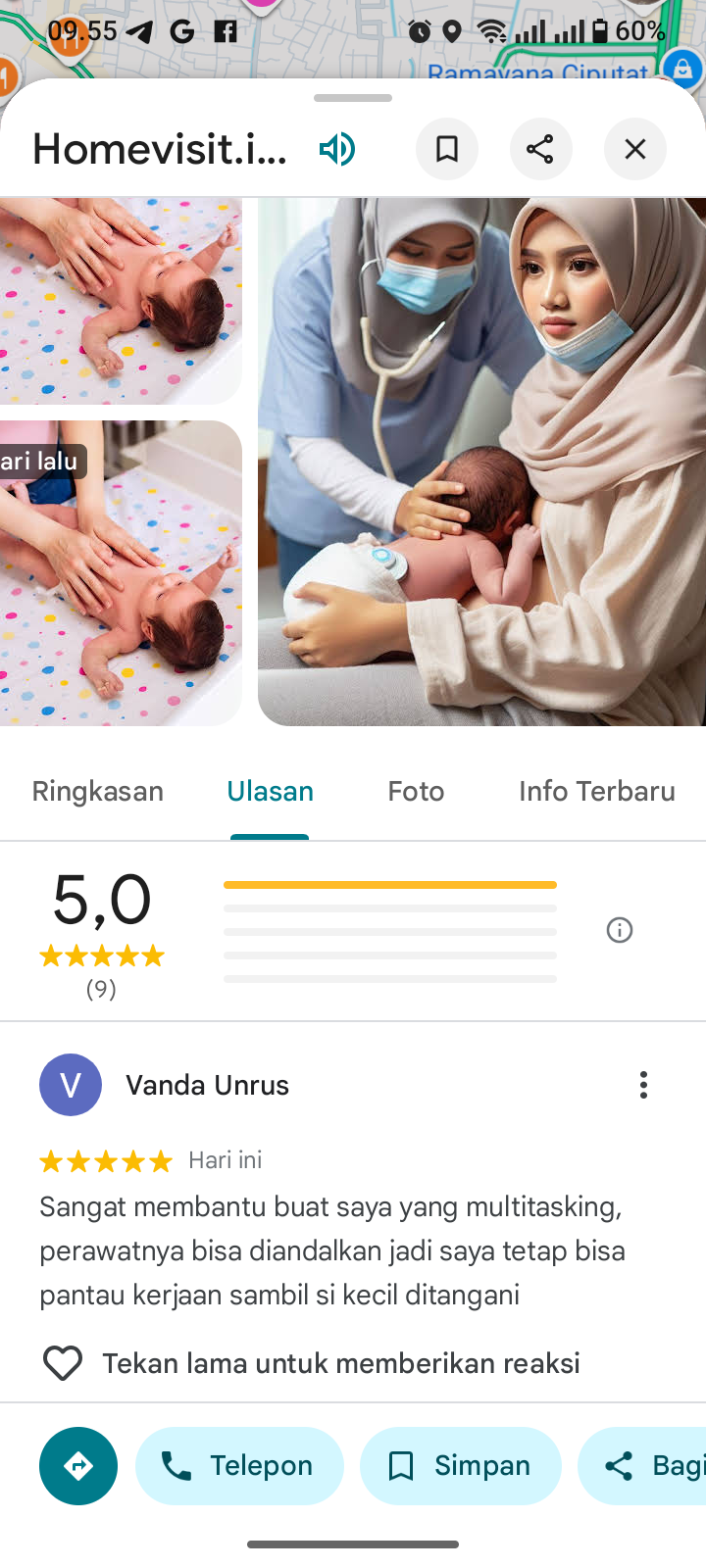The height and width of the screenshot is (1568, 706).
Task: Open the Info Terbaru tab
Action: pyautogui.click(x=596, y=791)
